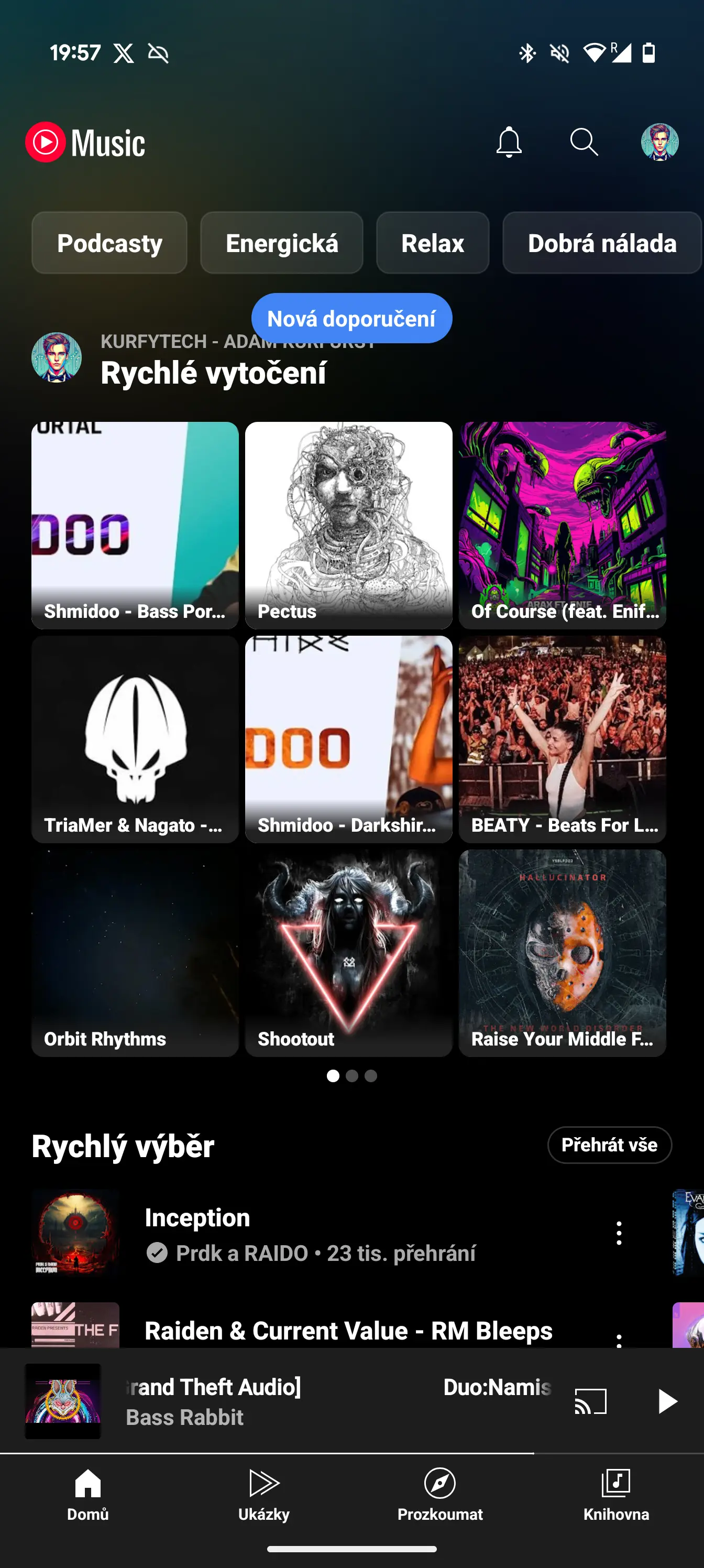Play all with Přehrát vše
Image resolution: width=704 pixels, height=1568 pixels.
pyautogui.click(x=609, y=1145)
